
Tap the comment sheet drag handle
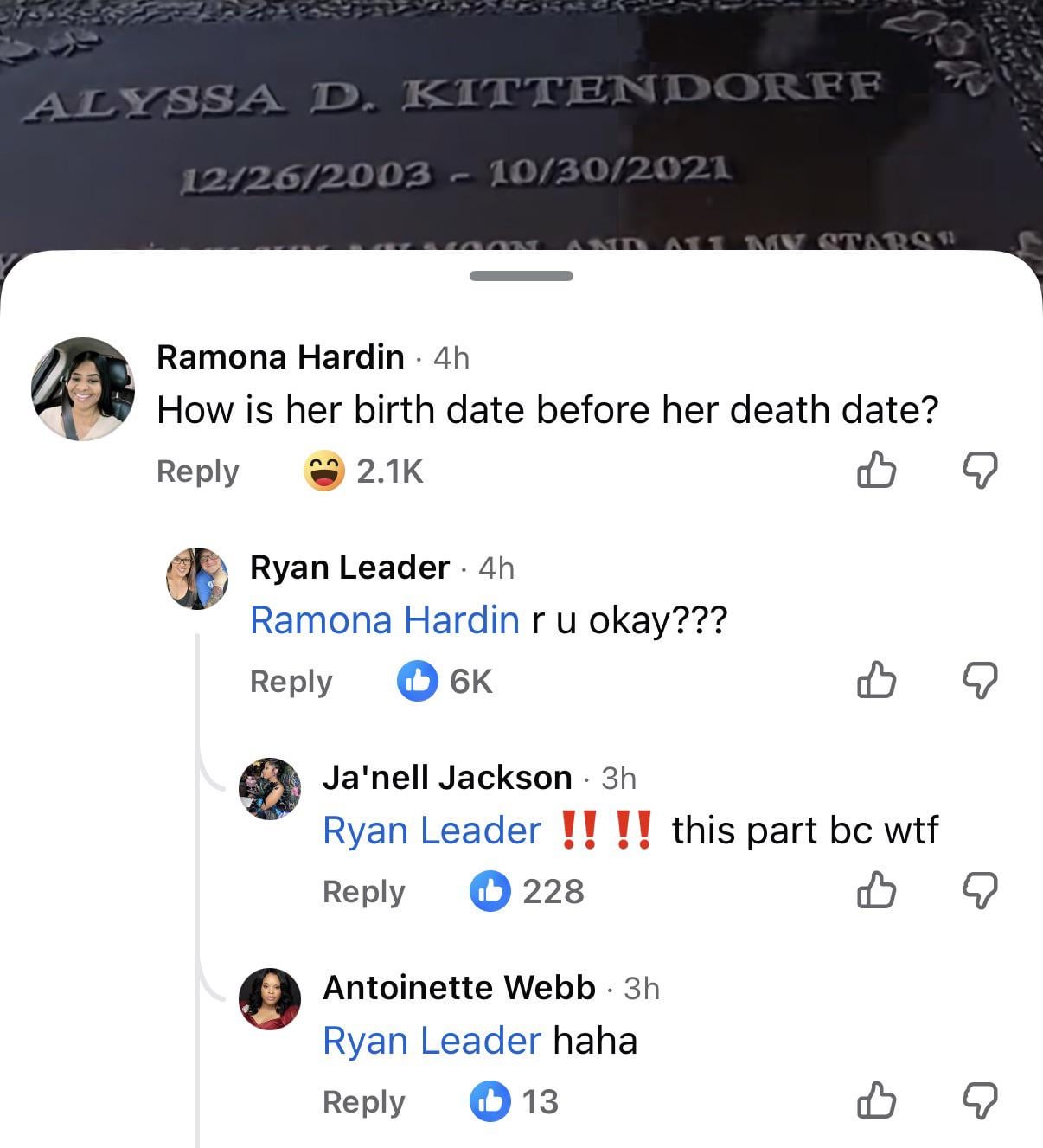(x=521, y=276)
